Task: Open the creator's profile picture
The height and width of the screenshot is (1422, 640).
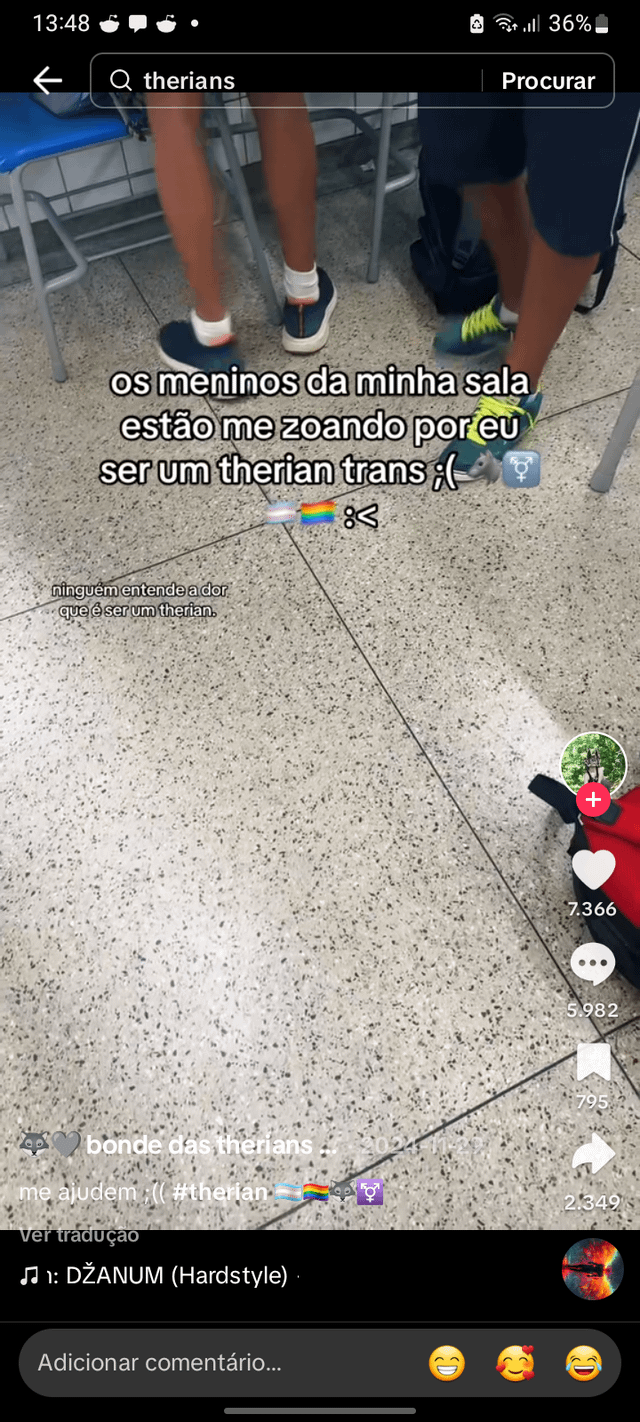Action: pos(593,765)
